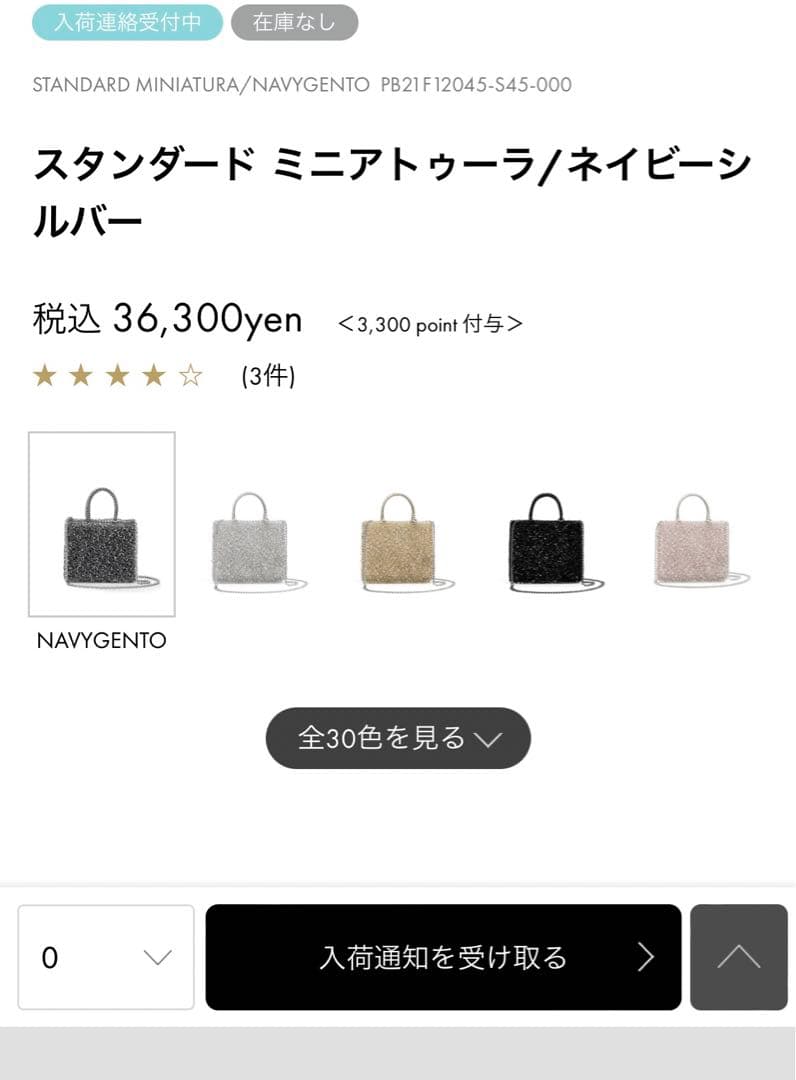
Task: Click the first gold star of the rating
Action: tap(45, 375)
